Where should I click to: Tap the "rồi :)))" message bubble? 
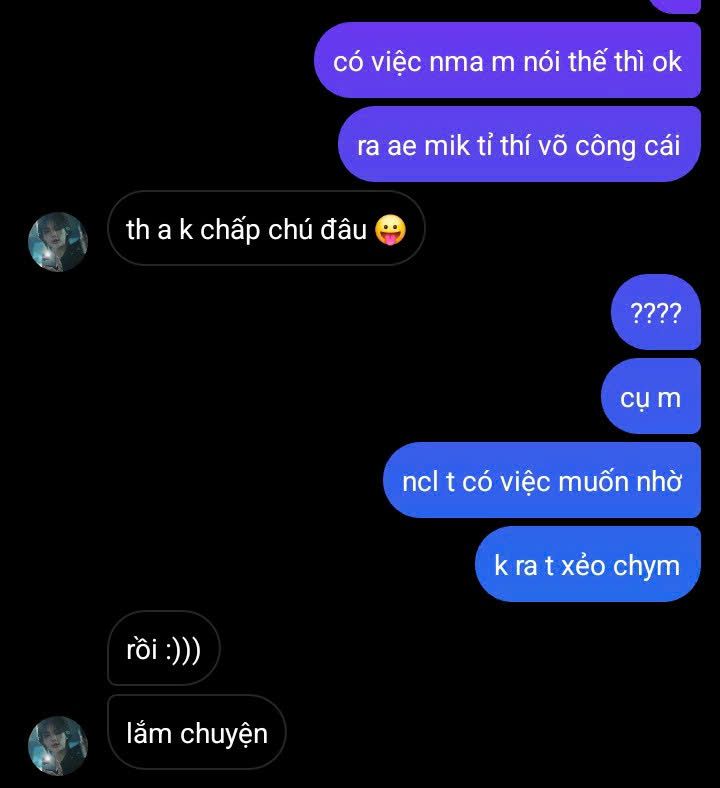[x=163, y=650]
